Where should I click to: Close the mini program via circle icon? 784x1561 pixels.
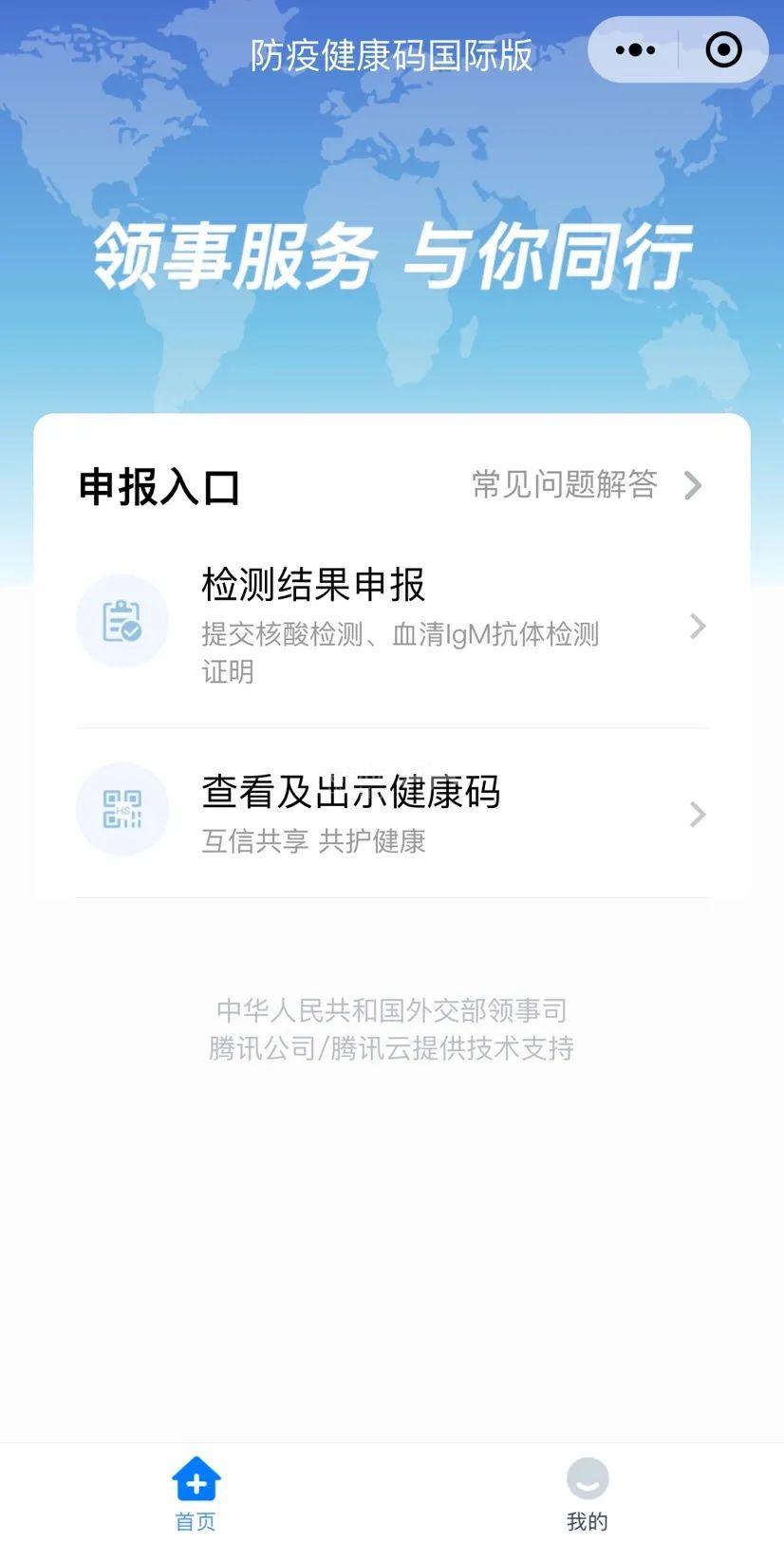(723, 50)
